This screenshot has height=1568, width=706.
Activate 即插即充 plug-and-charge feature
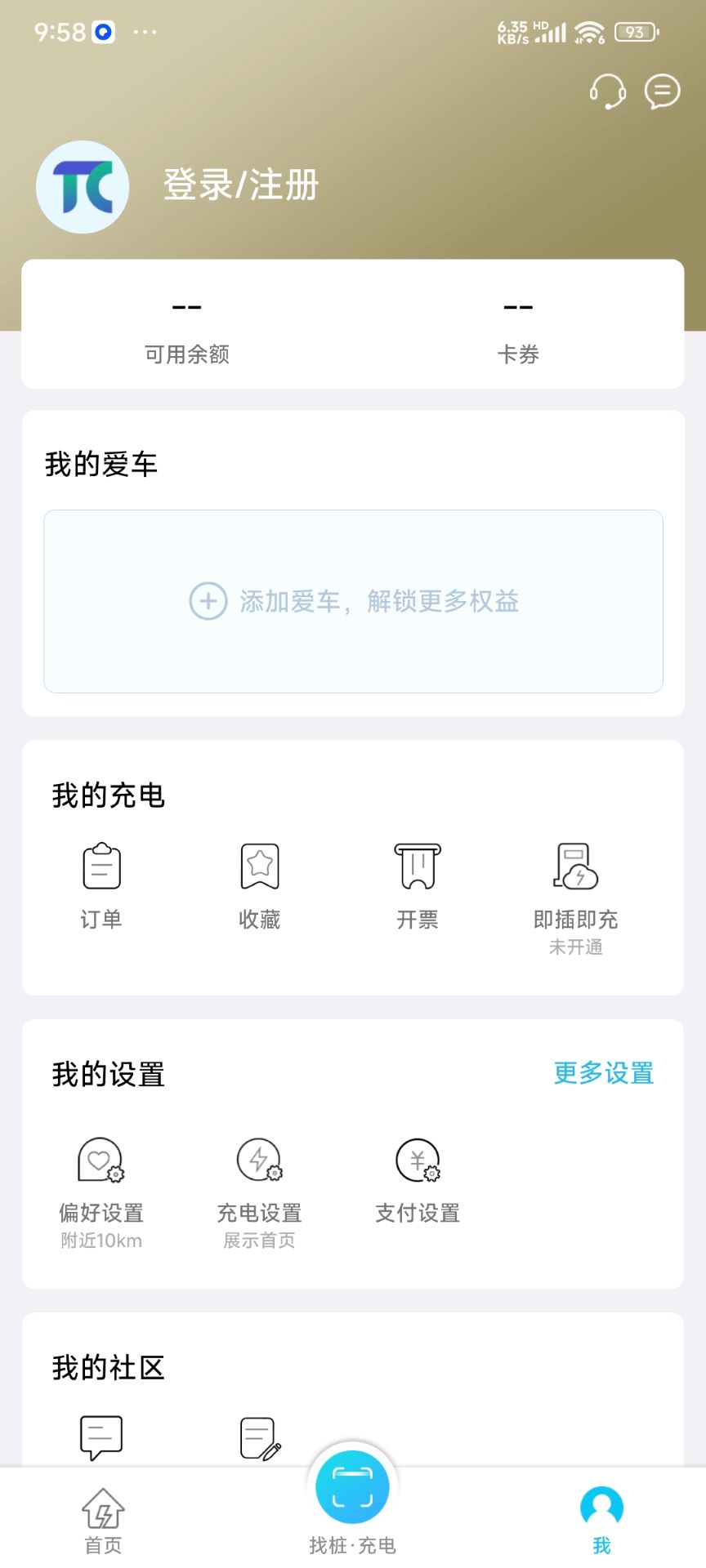click(575, 886)
